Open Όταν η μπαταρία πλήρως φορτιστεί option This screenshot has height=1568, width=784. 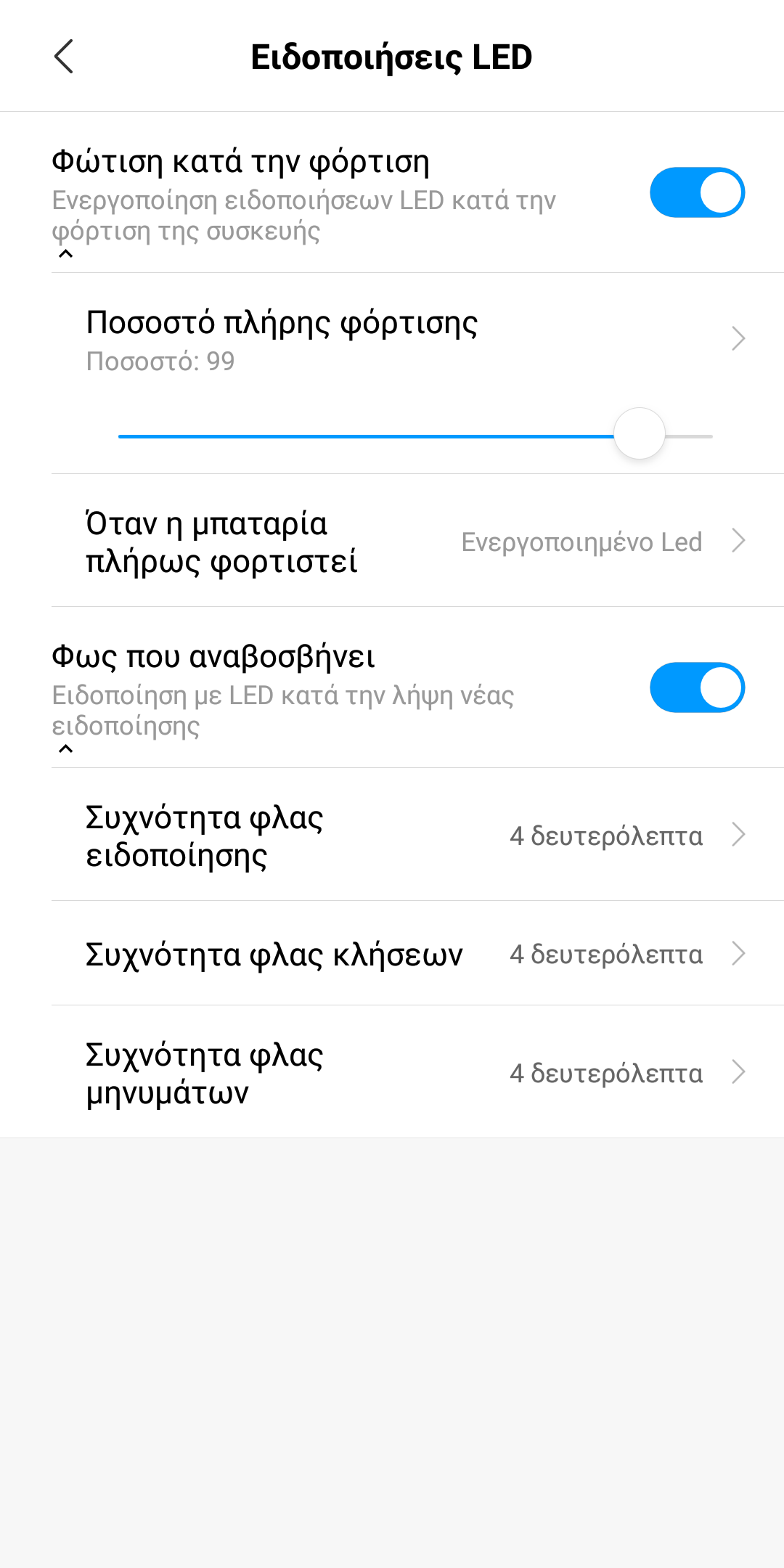pyautogui.click(x=414, y=542)
